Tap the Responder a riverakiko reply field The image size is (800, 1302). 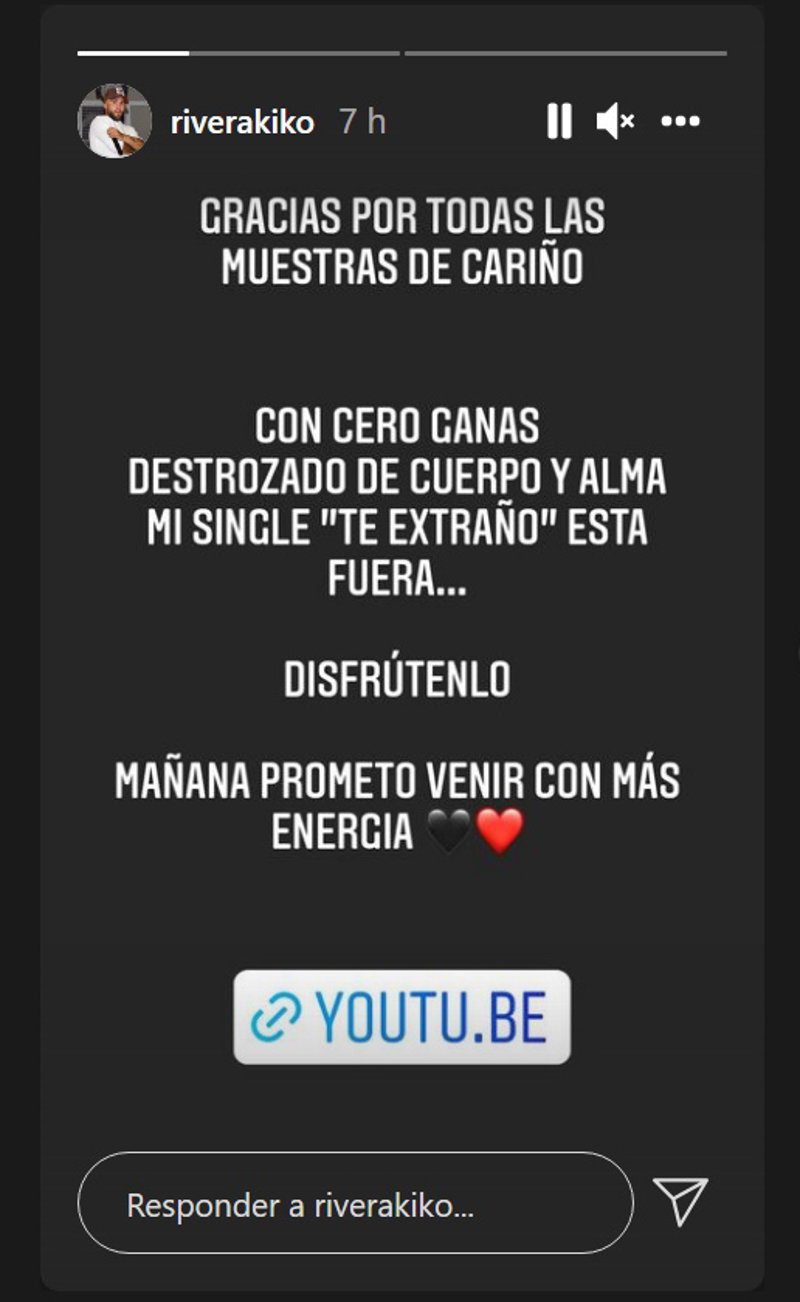pyautogui.click(x=355, y=1203)
